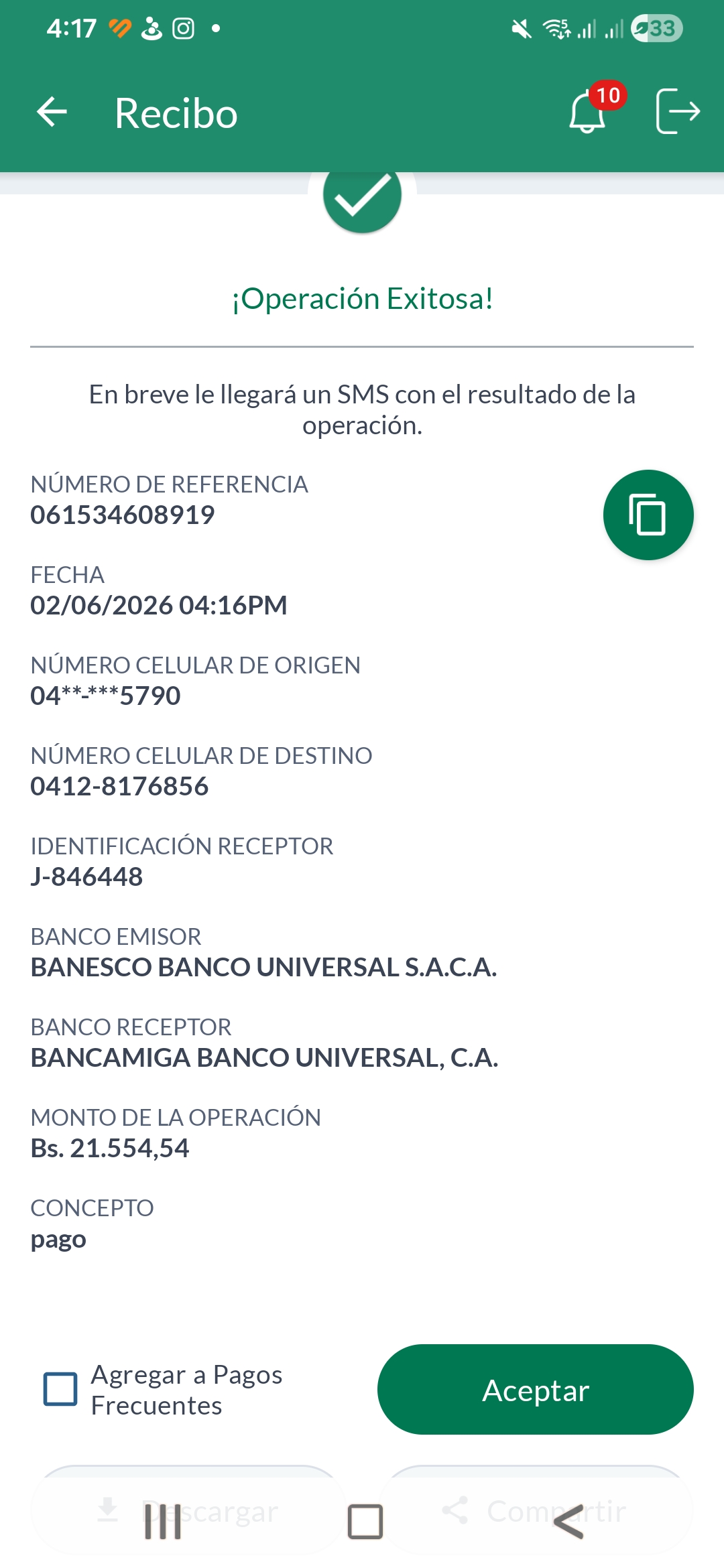Viewport: 724px width, 1568px height.
Task: Open recent apps from the navigation bar
Action: 163,1522
